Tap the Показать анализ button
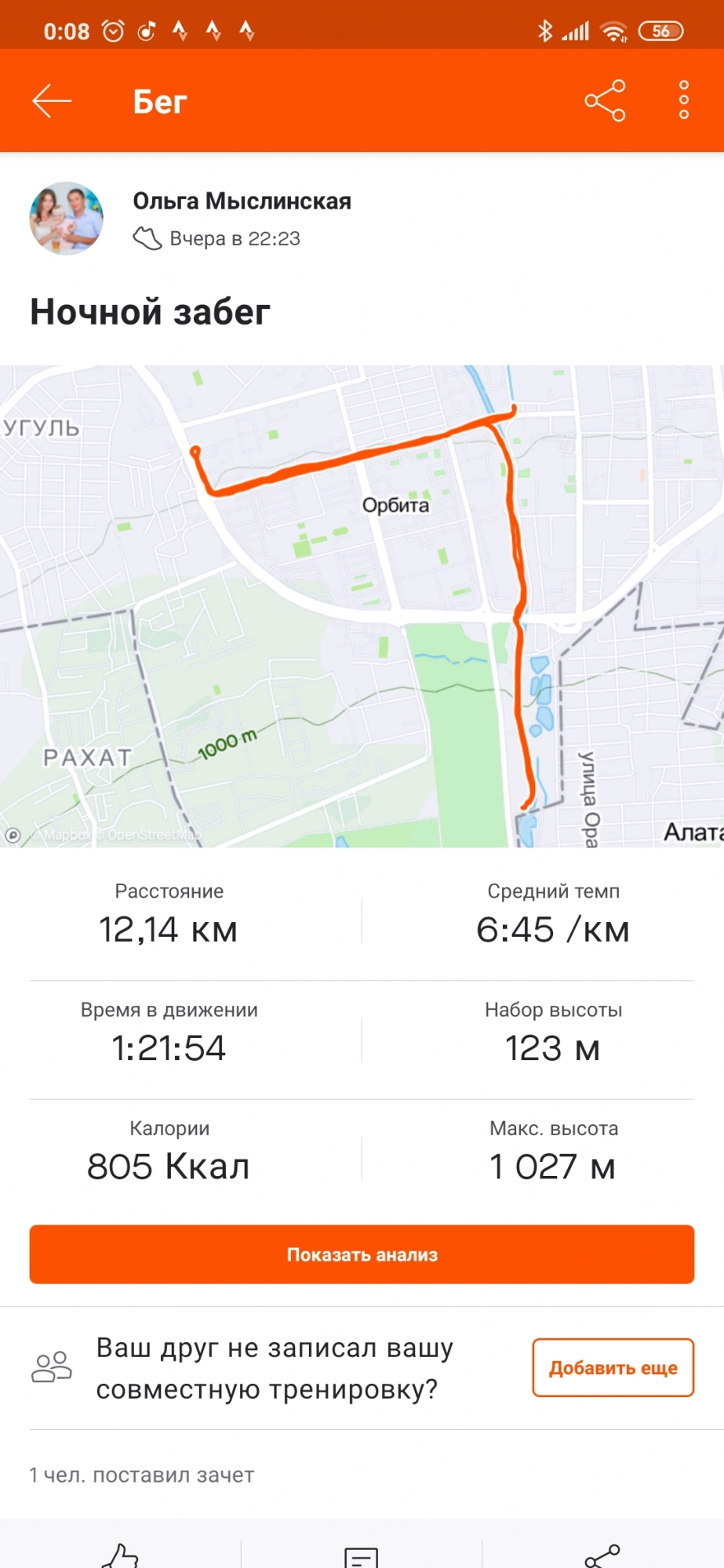 tap(362, 1254)
